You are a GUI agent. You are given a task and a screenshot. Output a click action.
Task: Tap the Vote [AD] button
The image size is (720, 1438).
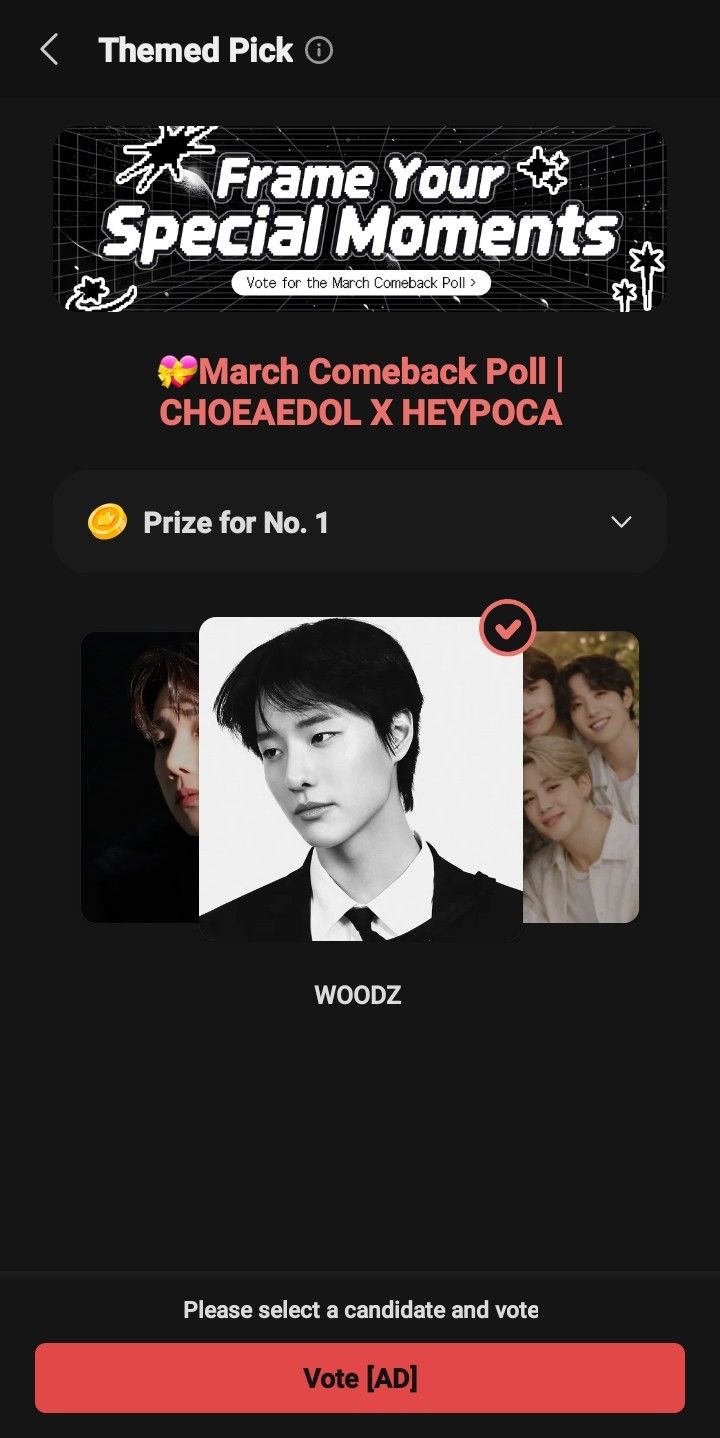(x=360, y=1378)
